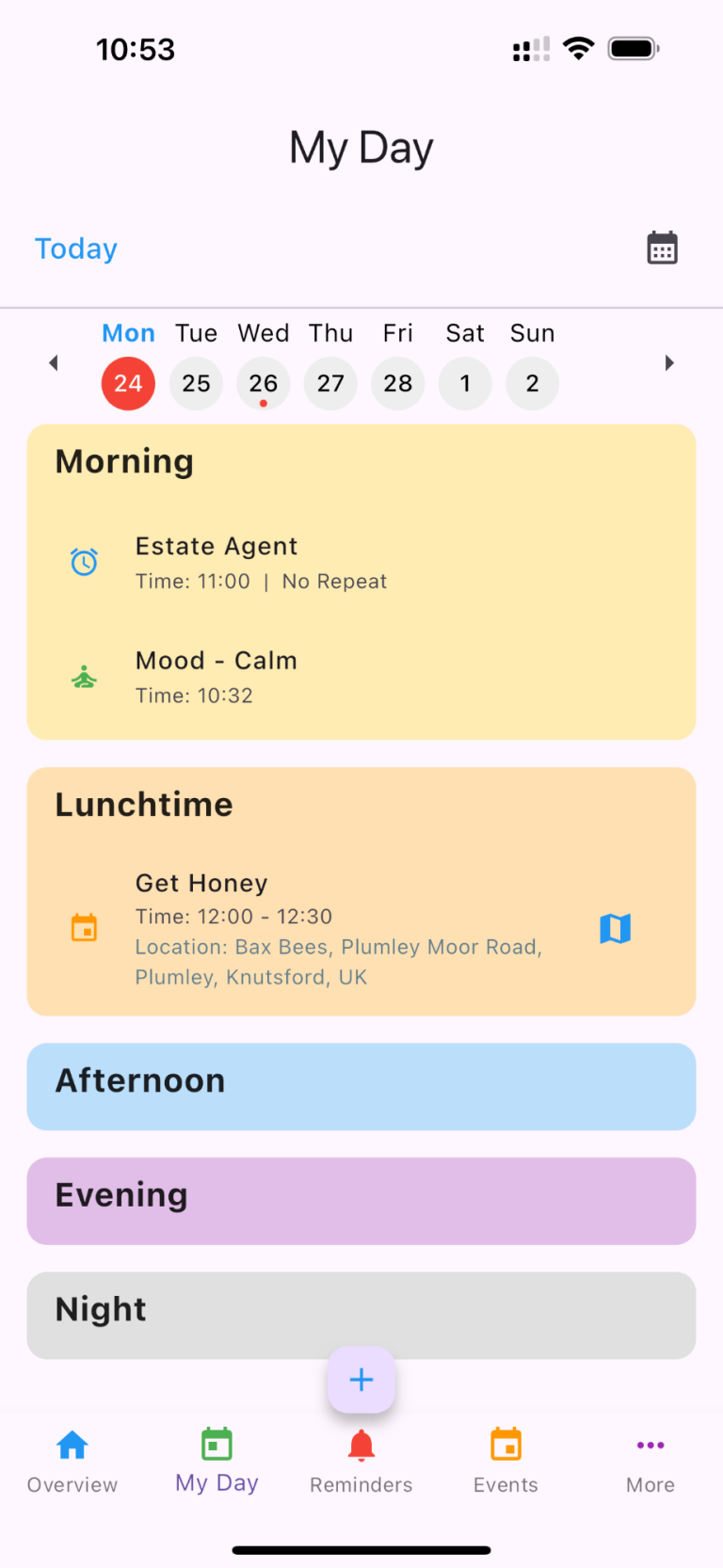Go to the next week arrow

pyautogui.click(x=669, y=362)
